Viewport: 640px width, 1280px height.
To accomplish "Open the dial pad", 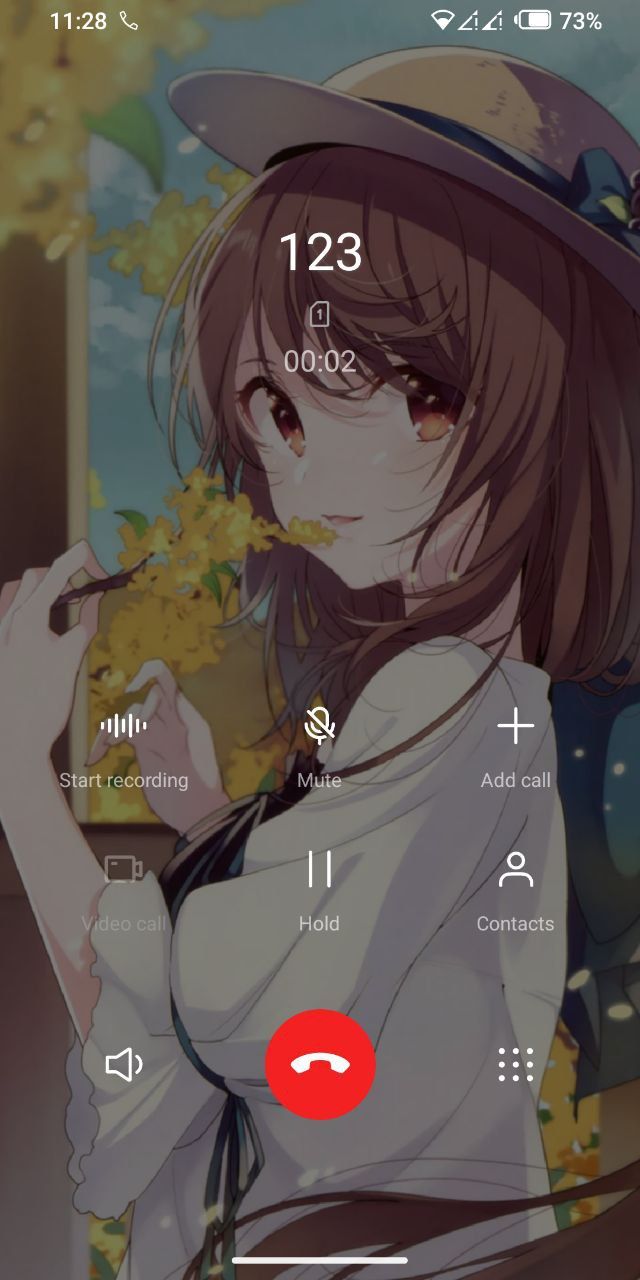I will [x=515, y=1065].
